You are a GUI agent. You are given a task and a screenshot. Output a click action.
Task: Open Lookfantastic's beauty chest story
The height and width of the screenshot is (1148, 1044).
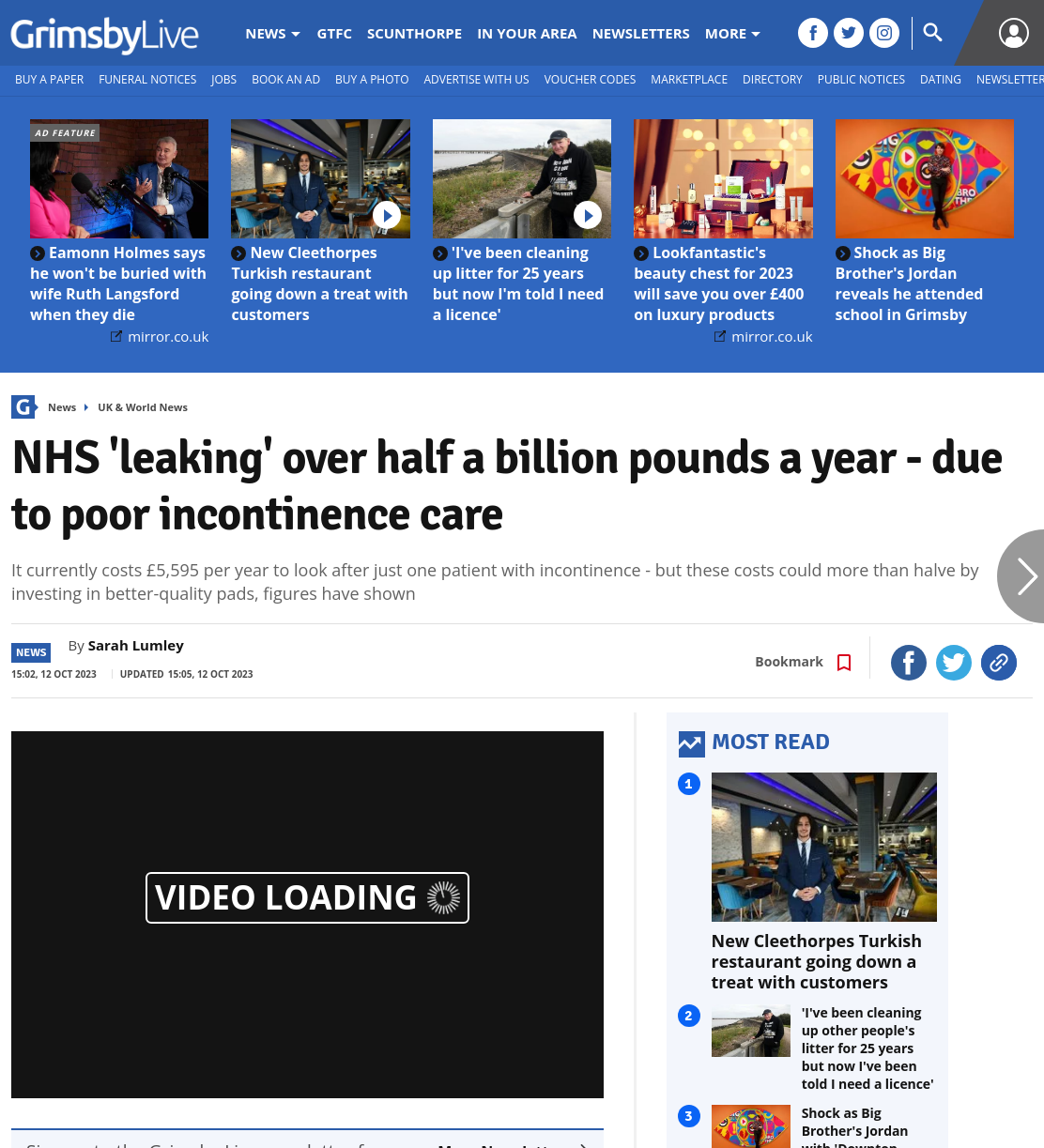coord(719,283)
